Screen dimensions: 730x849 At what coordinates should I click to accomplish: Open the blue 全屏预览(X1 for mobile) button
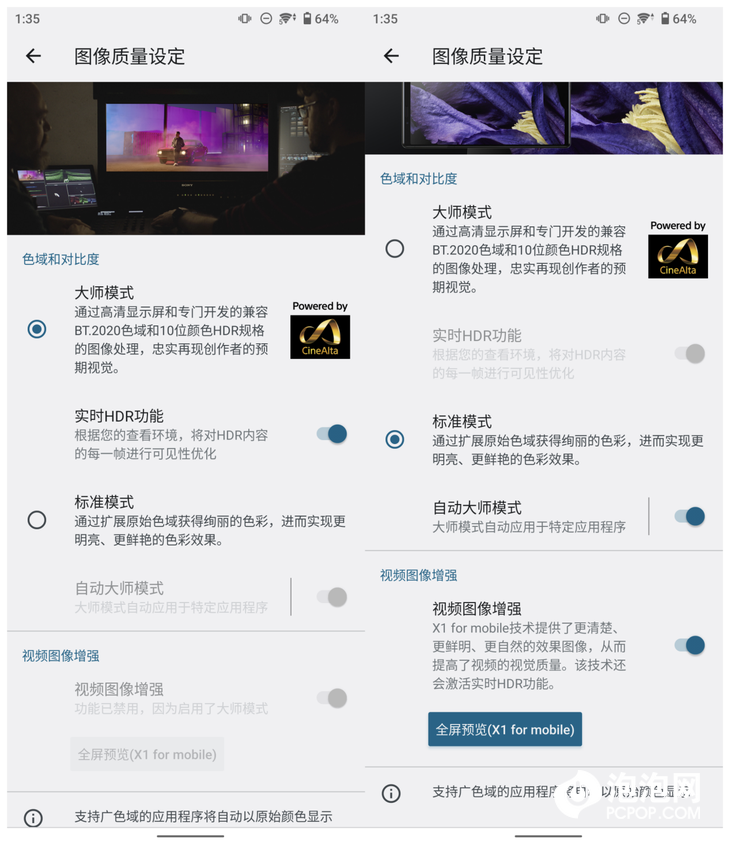[x=505, y=729]
